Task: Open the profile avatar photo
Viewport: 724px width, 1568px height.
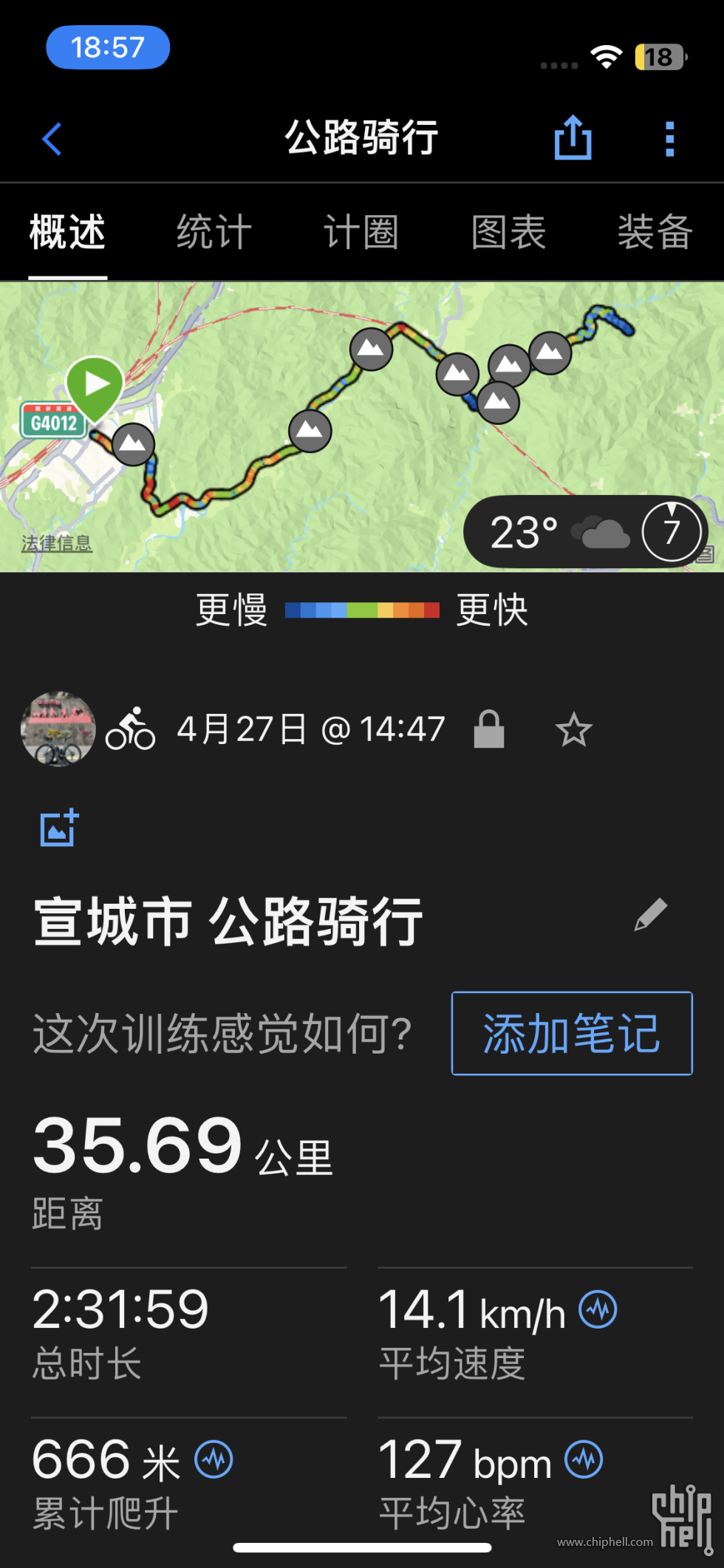Action: click(x=58, y=729)
